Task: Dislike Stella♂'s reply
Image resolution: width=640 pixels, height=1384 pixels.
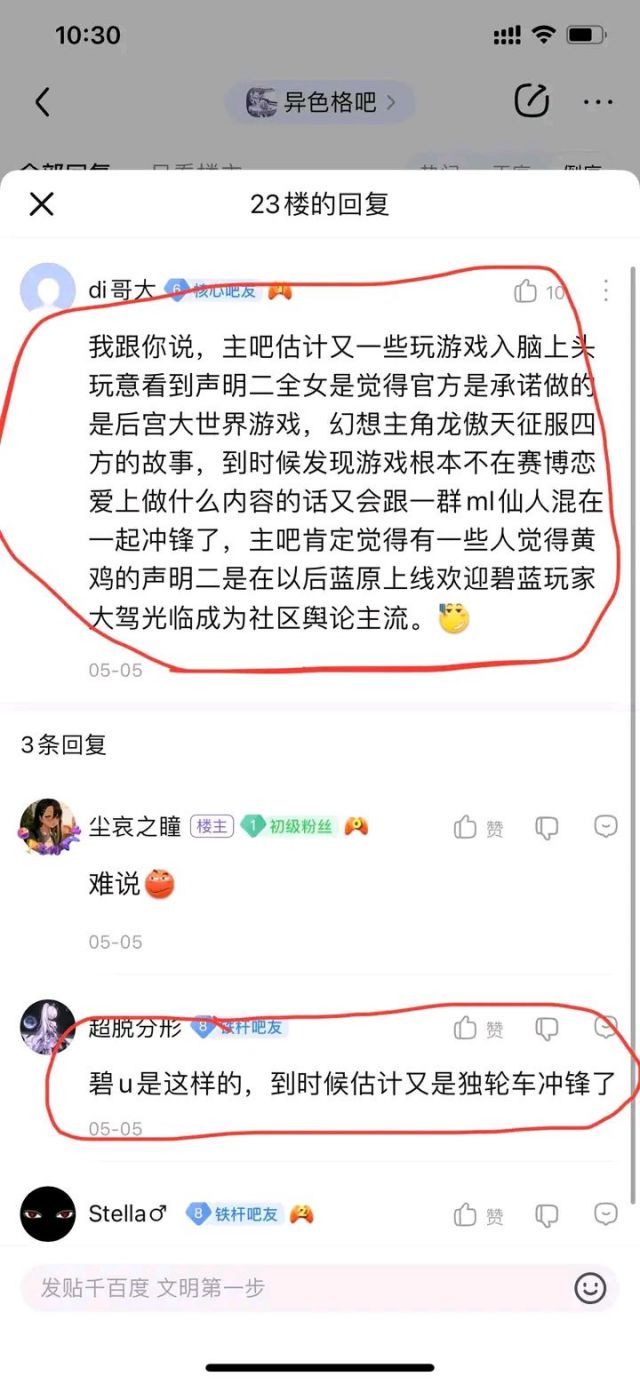Action: (x=546, y=1215)
